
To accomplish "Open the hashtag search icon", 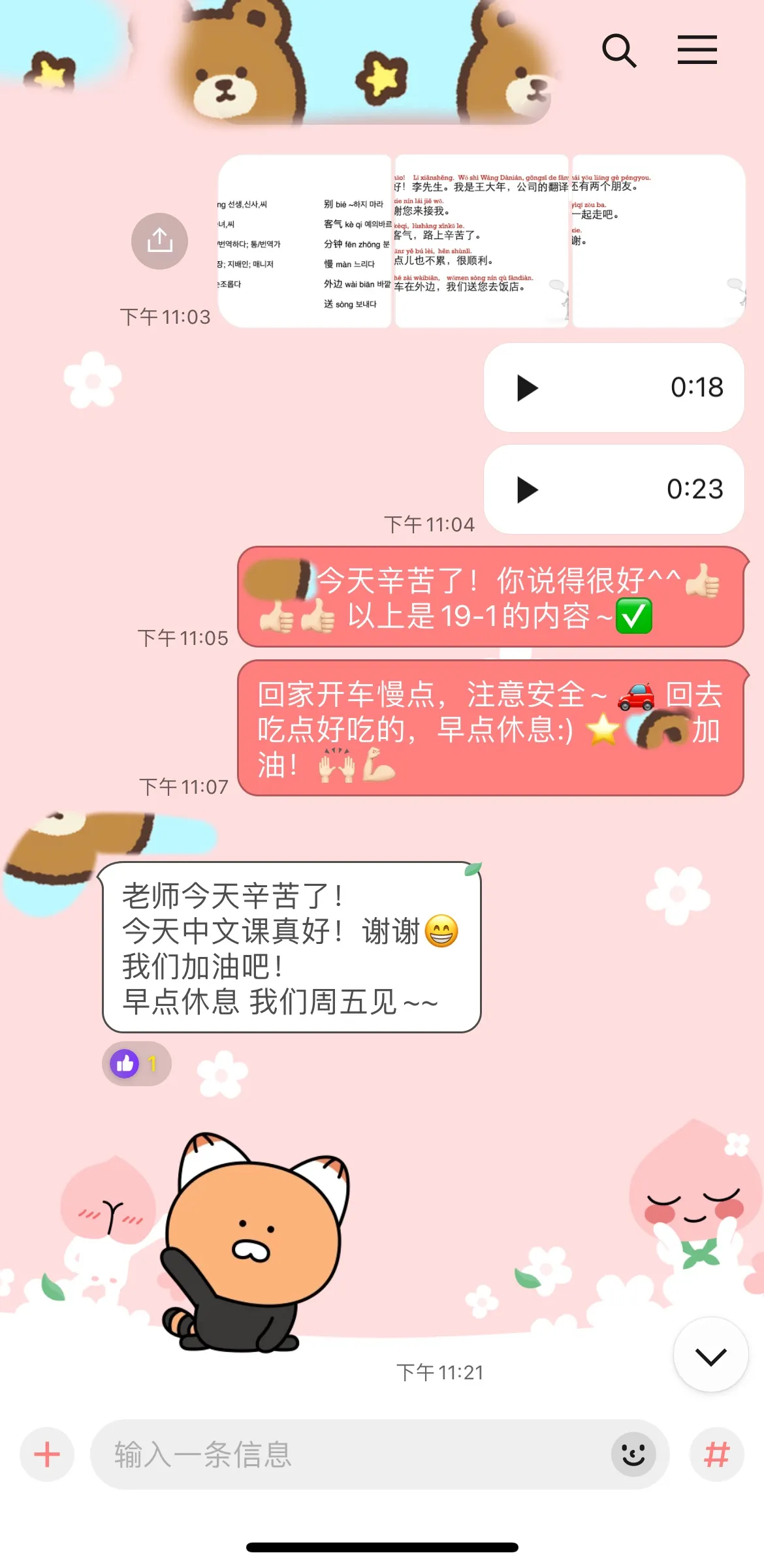I will tap(717, 1454).
